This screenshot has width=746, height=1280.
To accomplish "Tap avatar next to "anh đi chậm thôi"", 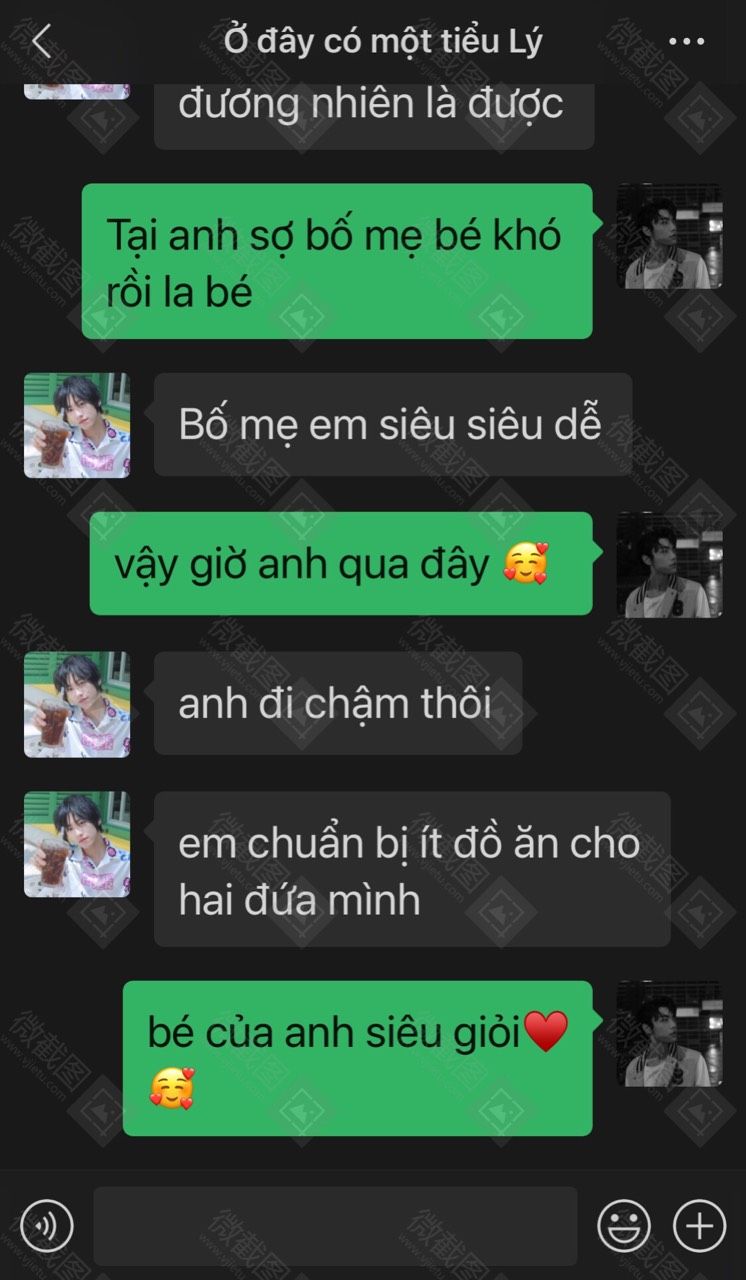I will click(77, 704).
